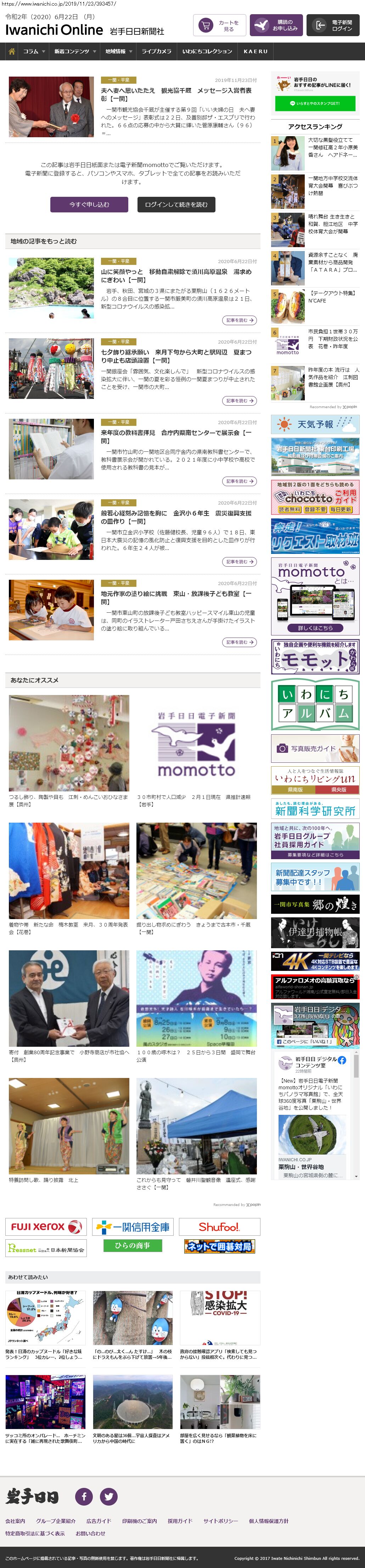365x1568 pixels.
Task: Open the 会社案内 footer link
Action: (15, 1521)
